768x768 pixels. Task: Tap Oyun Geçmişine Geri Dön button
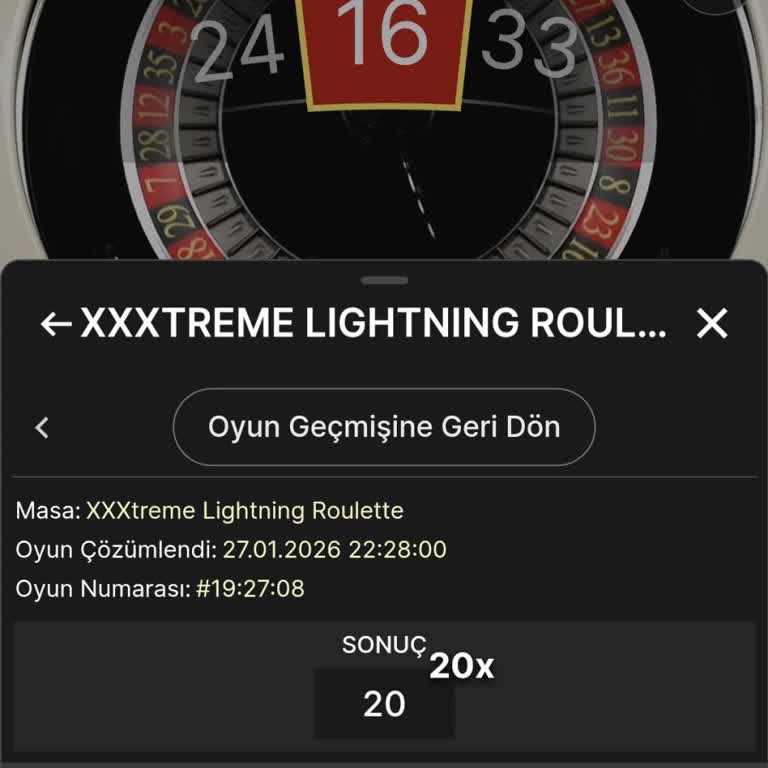(x=384, y=427)
